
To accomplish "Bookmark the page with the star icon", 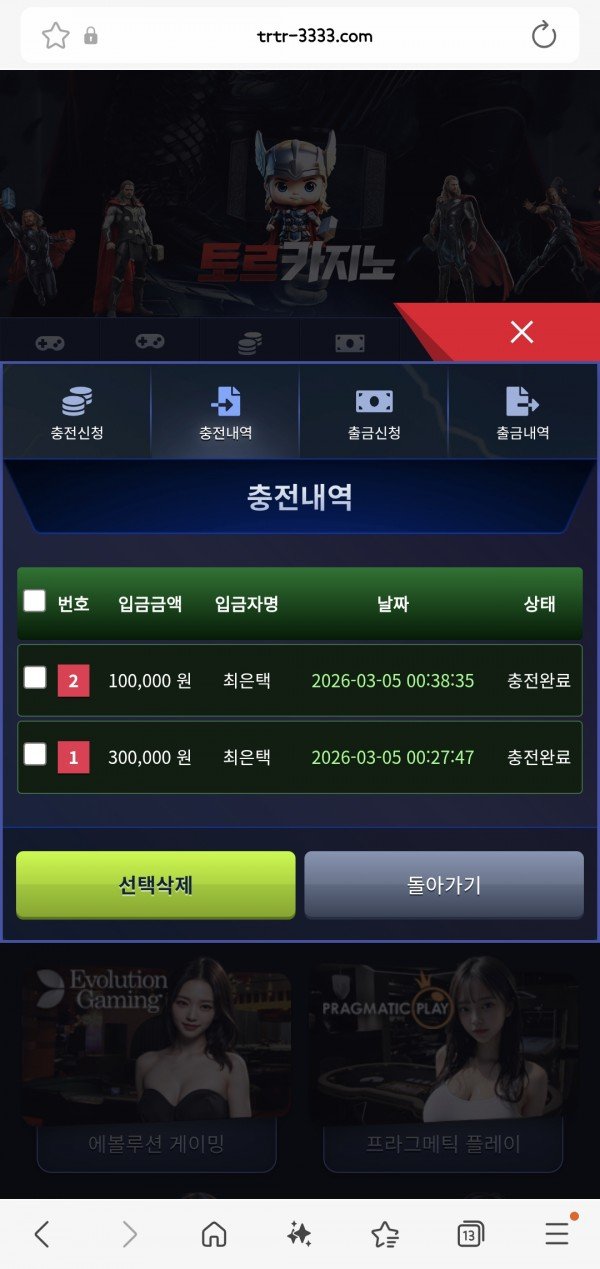I will pyautogui.click(x=55, y=36).
